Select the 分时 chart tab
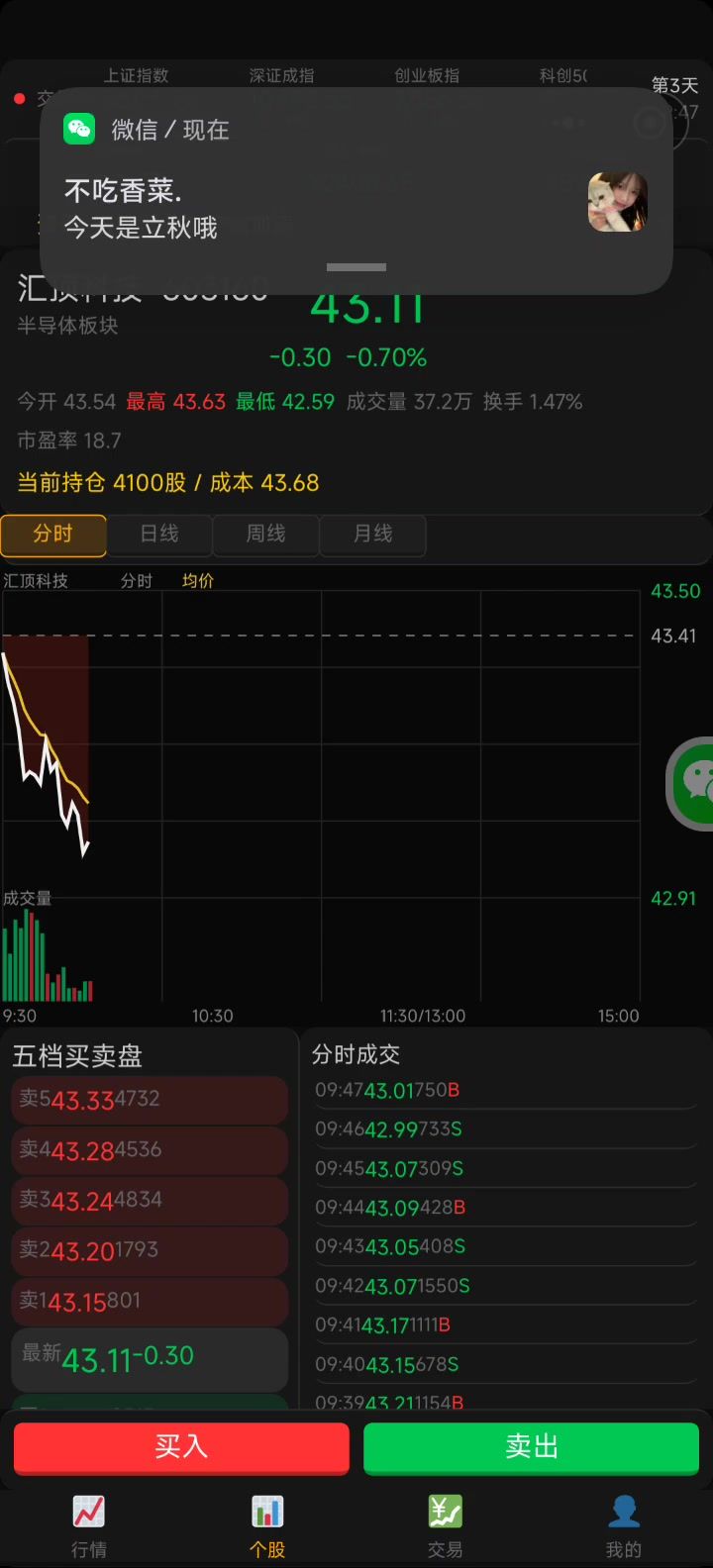Screen dimensions: 713x1568 [x=53, y=535]
